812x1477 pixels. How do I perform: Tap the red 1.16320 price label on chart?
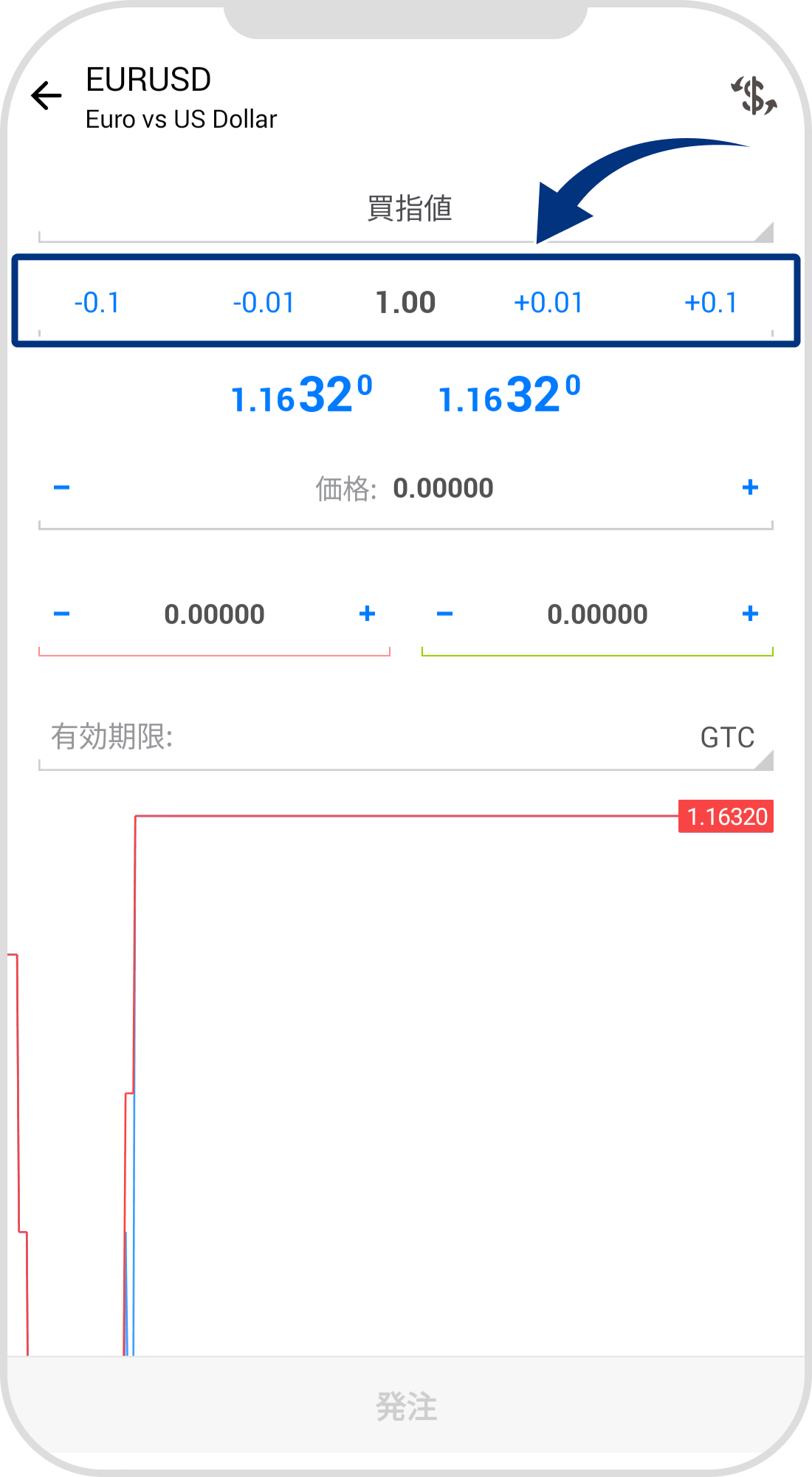(x=726, y=817)
